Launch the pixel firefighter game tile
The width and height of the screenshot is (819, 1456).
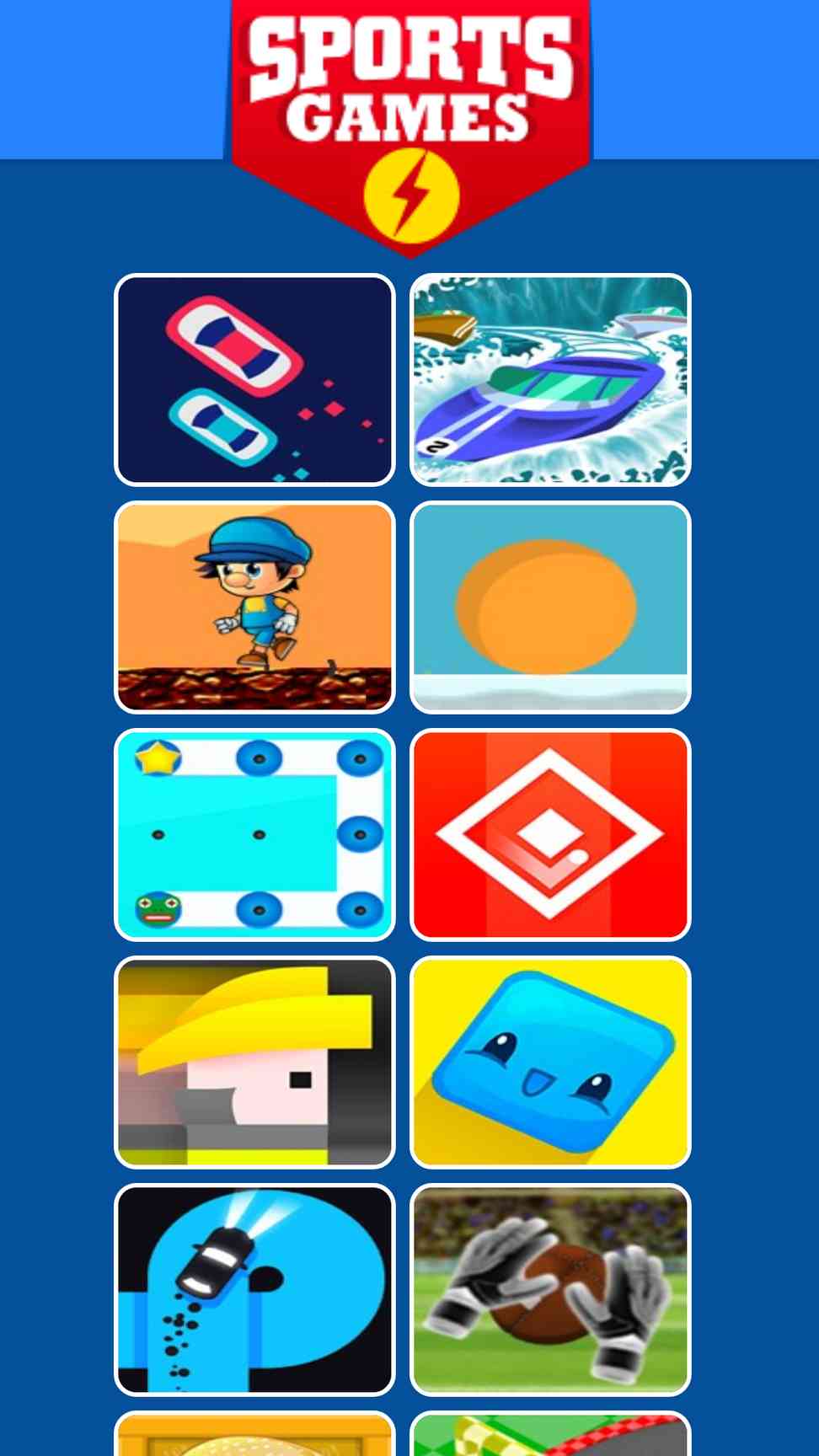254,1063
